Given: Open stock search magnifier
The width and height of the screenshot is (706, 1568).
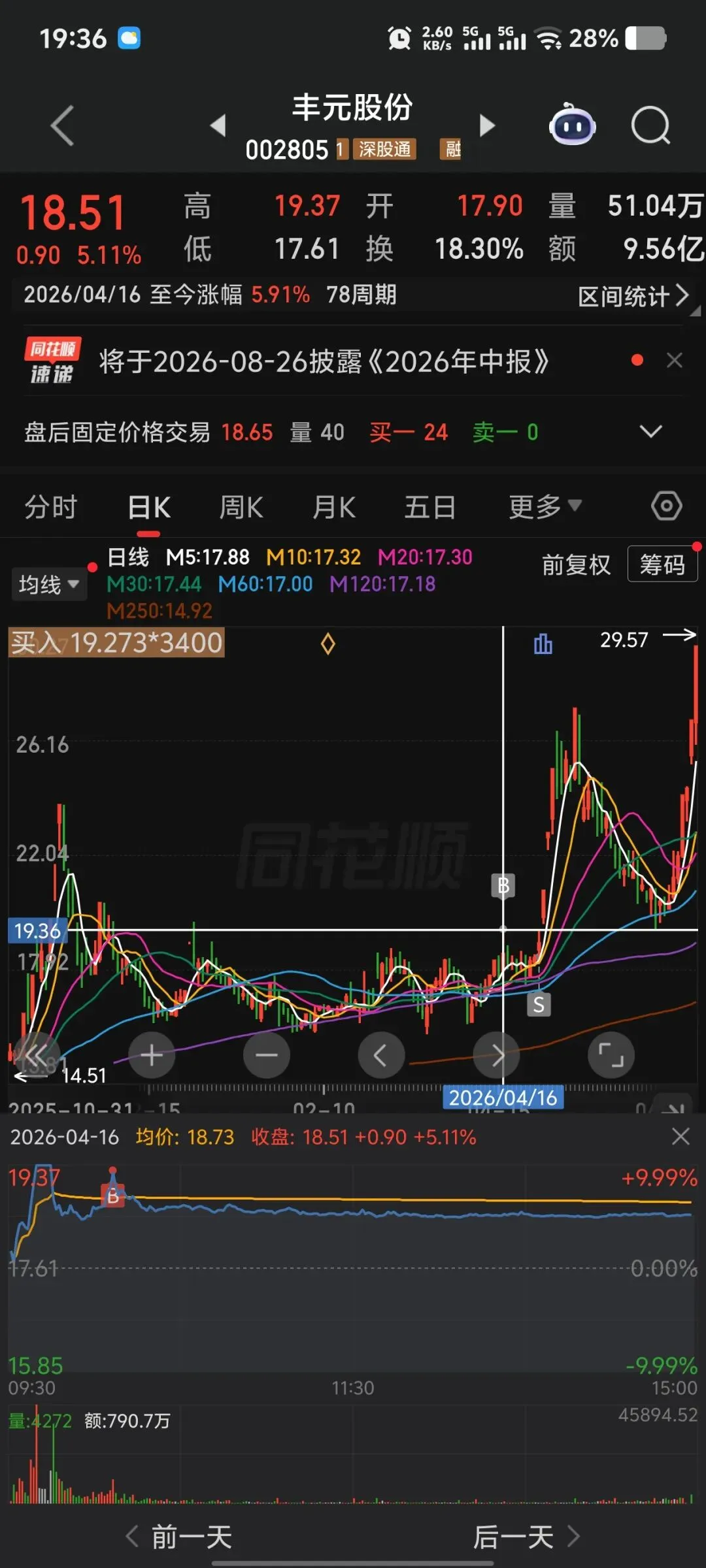Looking at the screenshot, I should (x=650, y=125).
